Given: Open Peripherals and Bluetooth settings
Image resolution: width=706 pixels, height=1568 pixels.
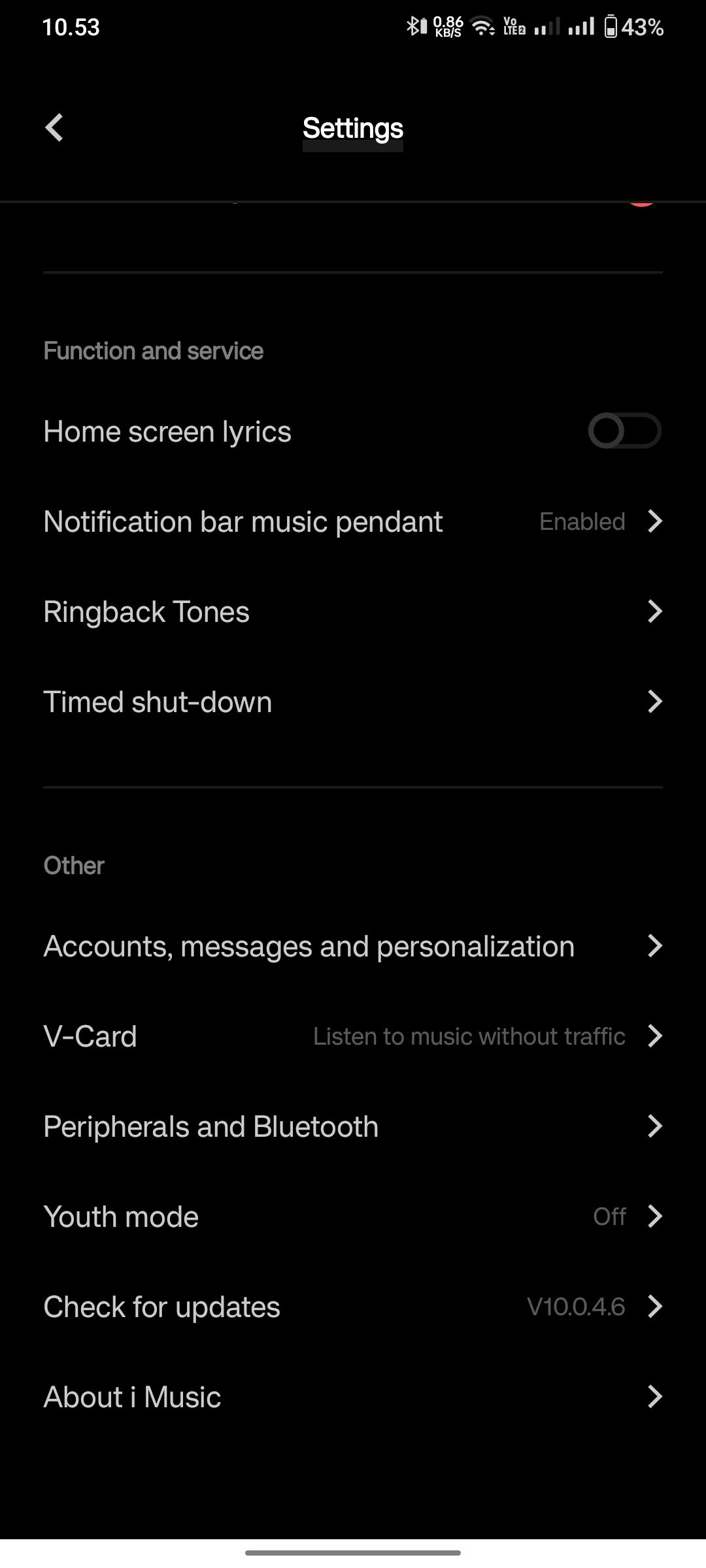Looking at the screenshot, I should pos(353,1126).
